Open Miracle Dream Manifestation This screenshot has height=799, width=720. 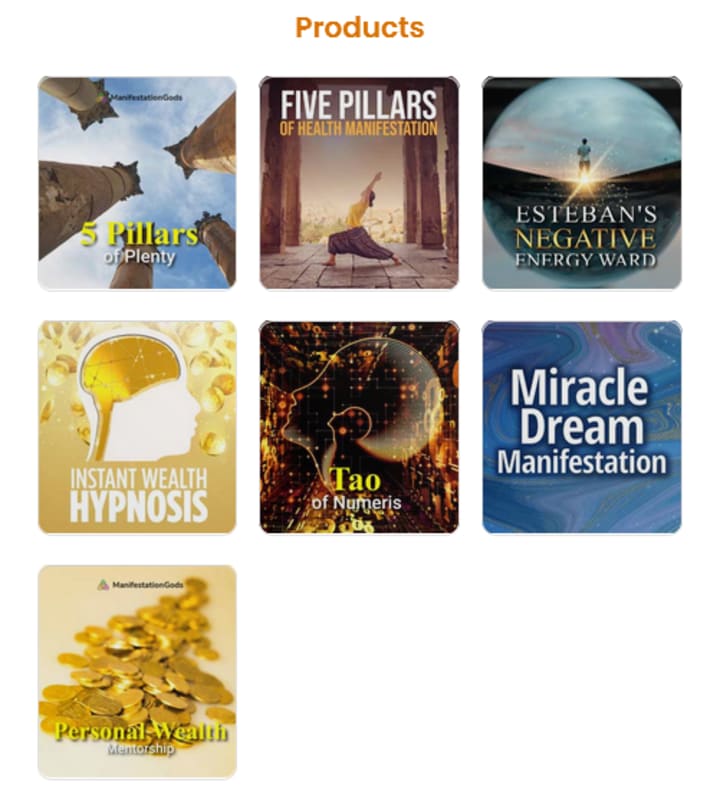coord(581,427)
